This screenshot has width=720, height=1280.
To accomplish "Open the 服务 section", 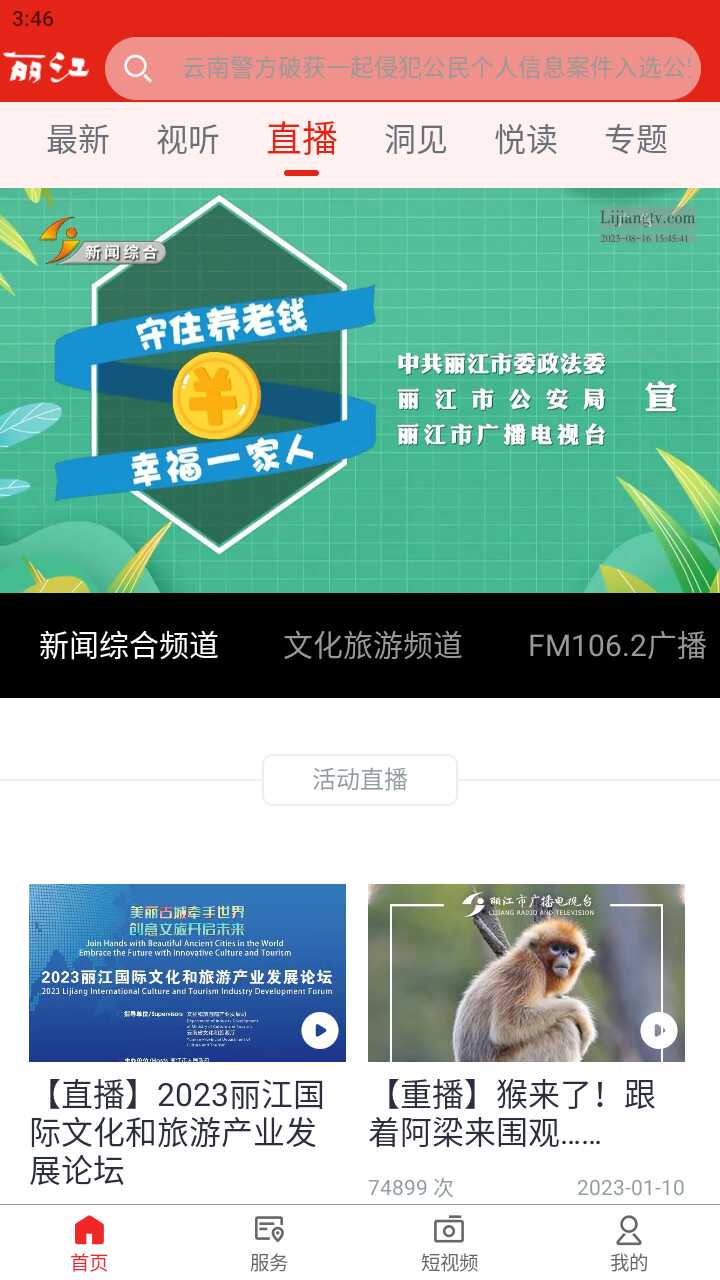I will click(x=269, y=1243).
